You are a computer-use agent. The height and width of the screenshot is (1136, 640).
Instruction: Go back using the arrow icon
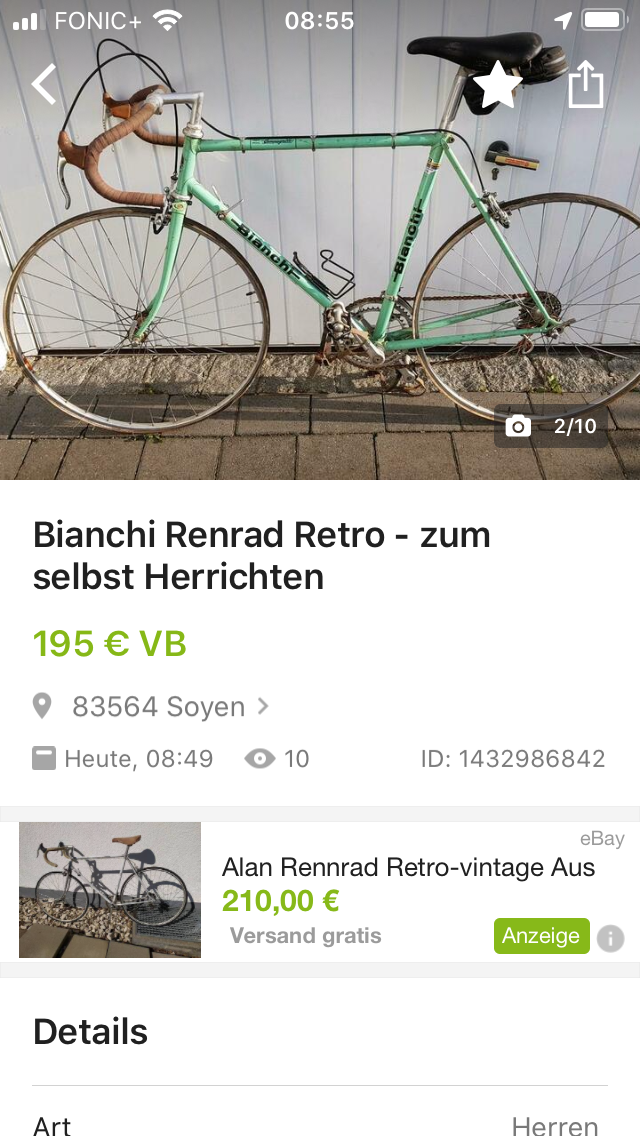tap(45, 85)
